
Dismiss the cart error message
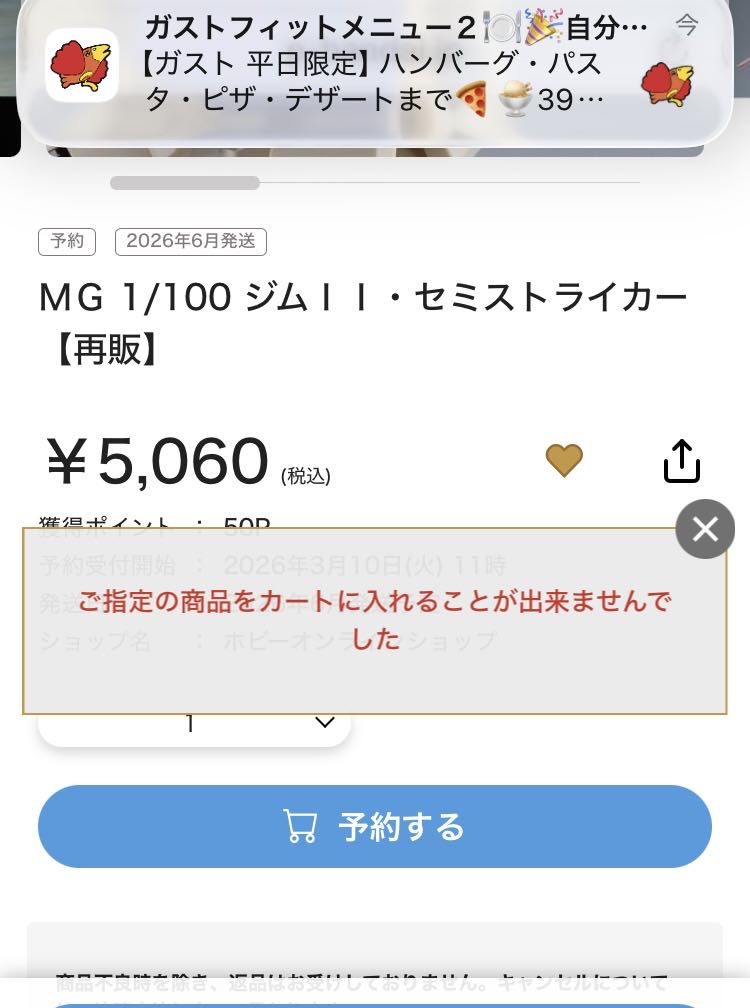(x=705, y=529)
